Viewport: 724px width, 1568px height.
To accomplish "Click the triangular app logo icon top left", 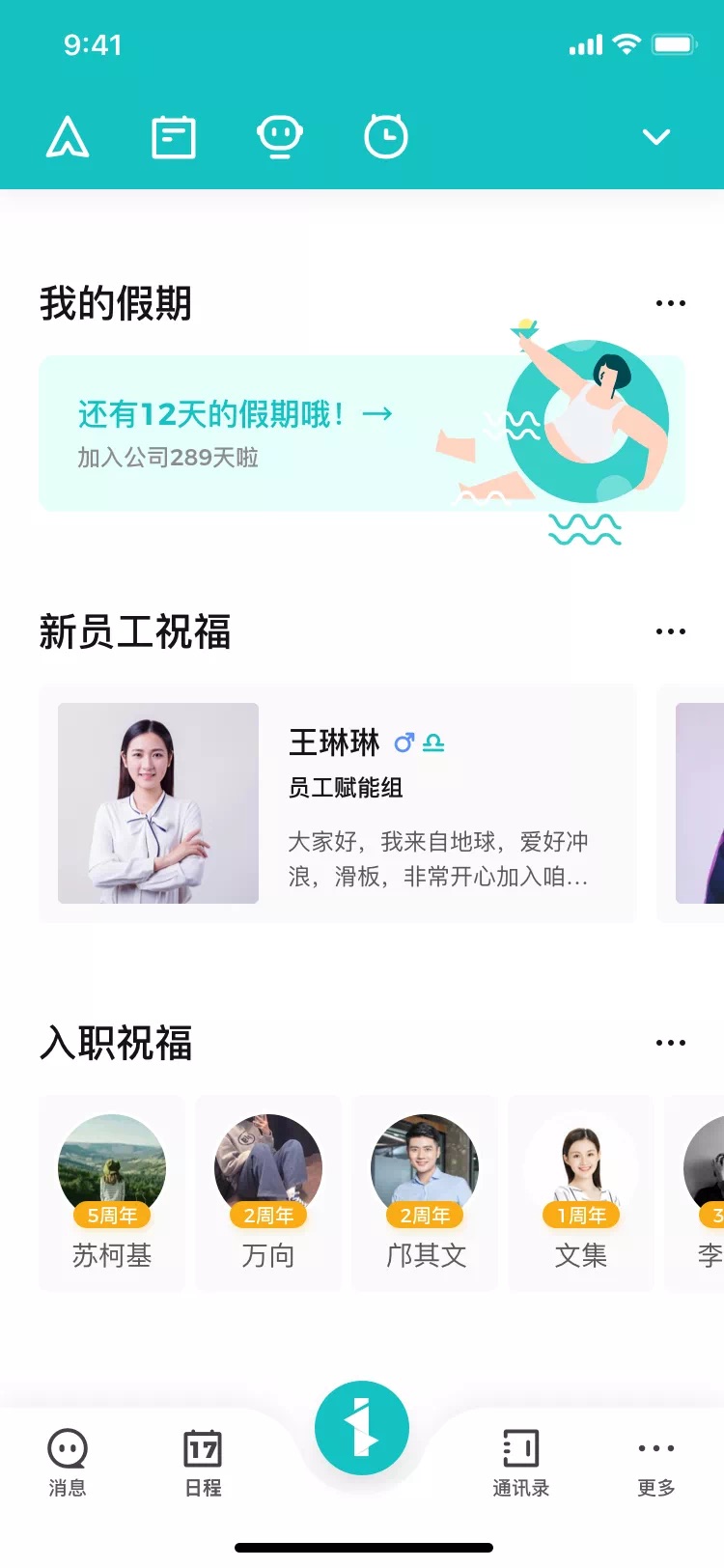I will pyautogui.click(x=68, y=136).
